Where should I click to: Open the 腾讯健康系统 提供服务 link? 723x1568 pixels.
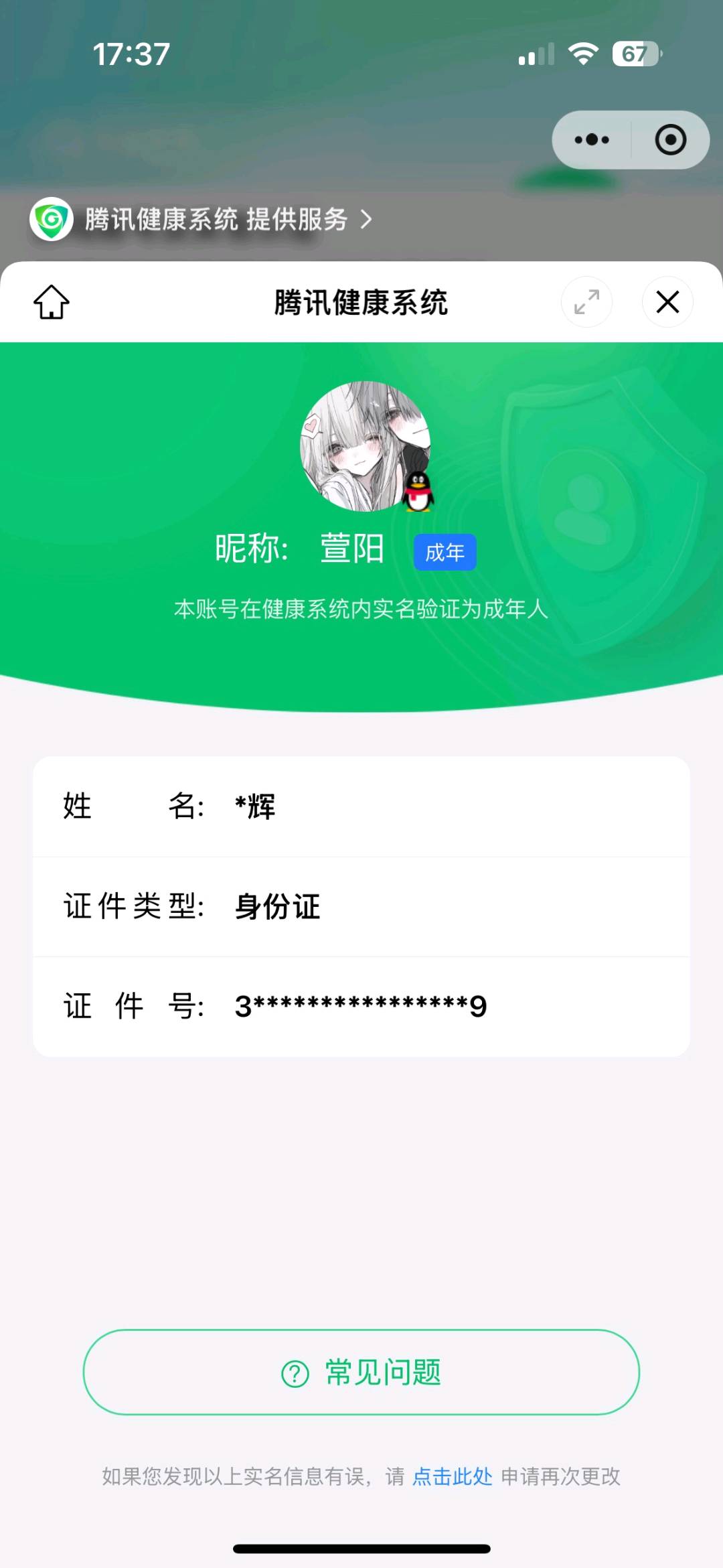tap(201, 219)
